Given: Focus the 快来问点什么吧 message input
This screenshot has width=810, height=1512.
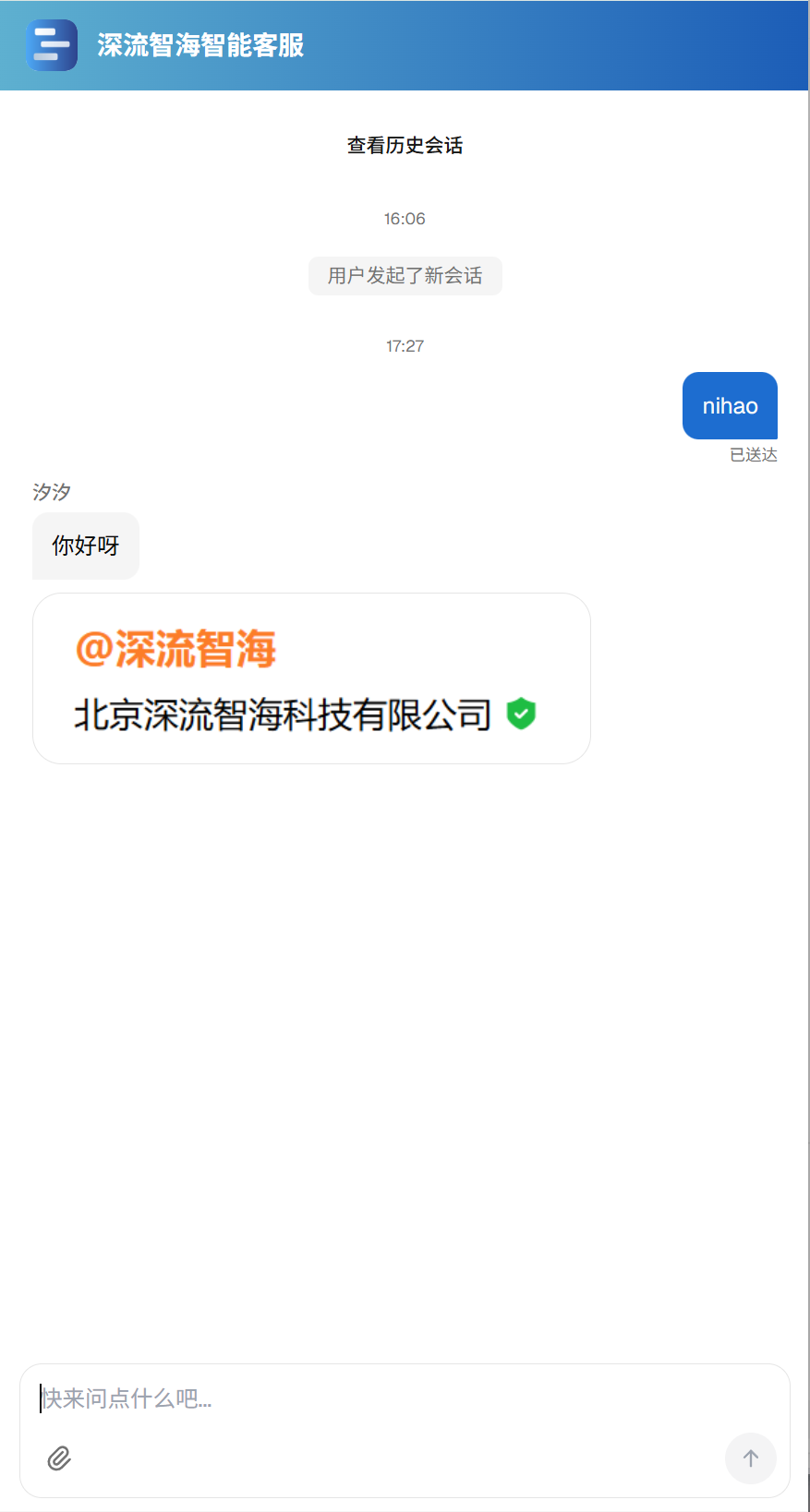Looking at the screenshot, I should point(405,1398).
